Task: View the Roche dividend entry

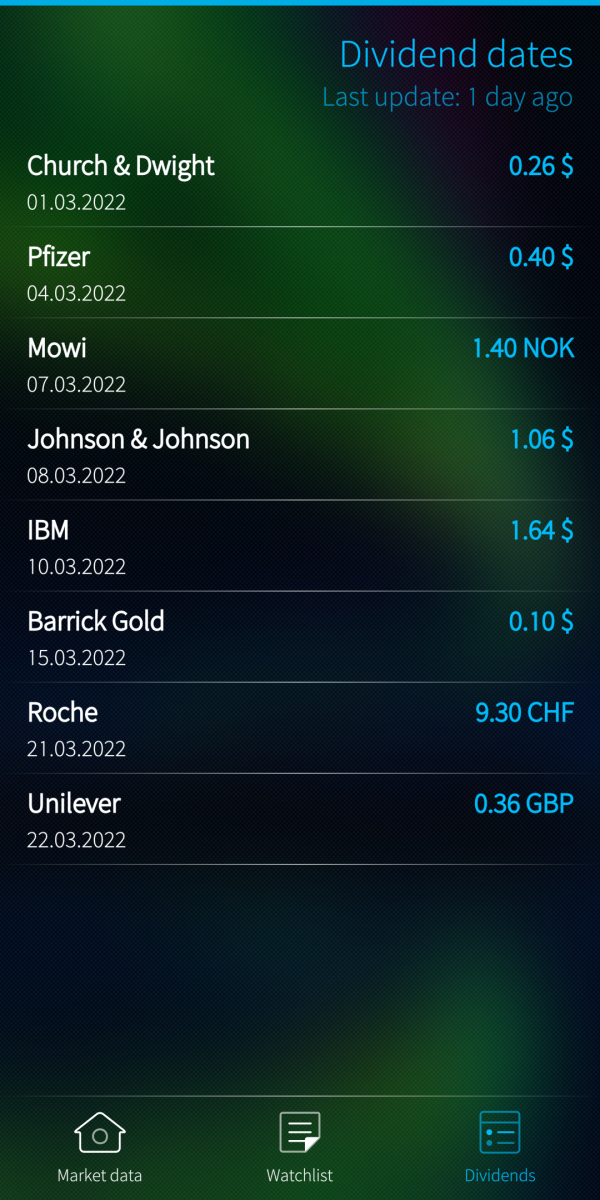Action: [x=300, y=727]
